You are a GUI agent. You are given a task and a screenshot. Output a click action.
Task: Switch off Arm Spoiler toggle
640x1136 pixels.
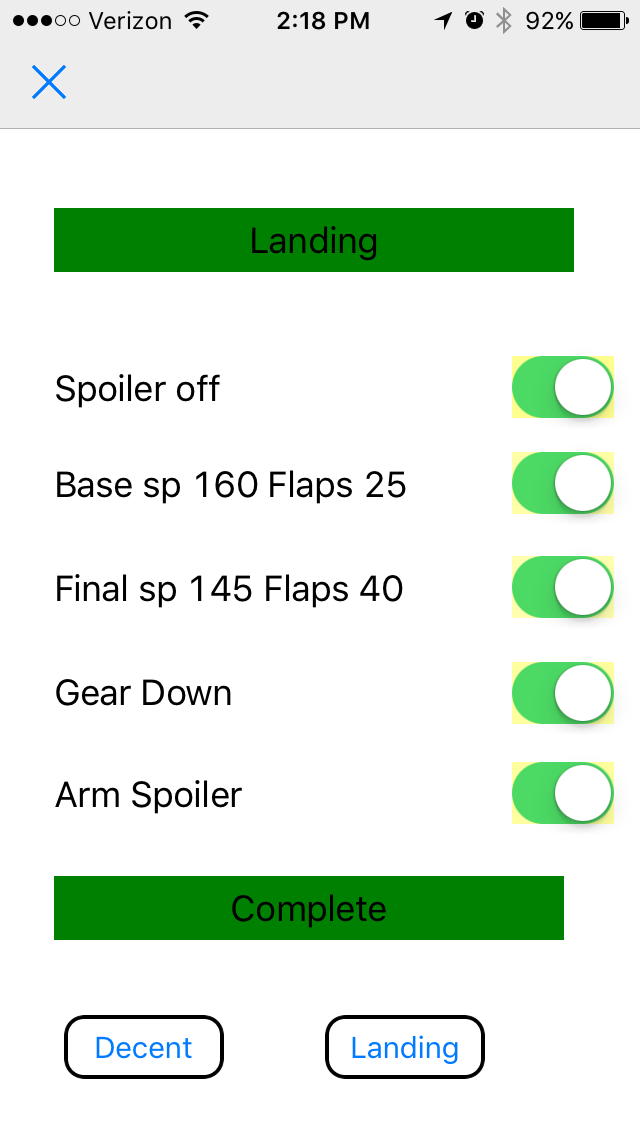click(x=562, y=794)
